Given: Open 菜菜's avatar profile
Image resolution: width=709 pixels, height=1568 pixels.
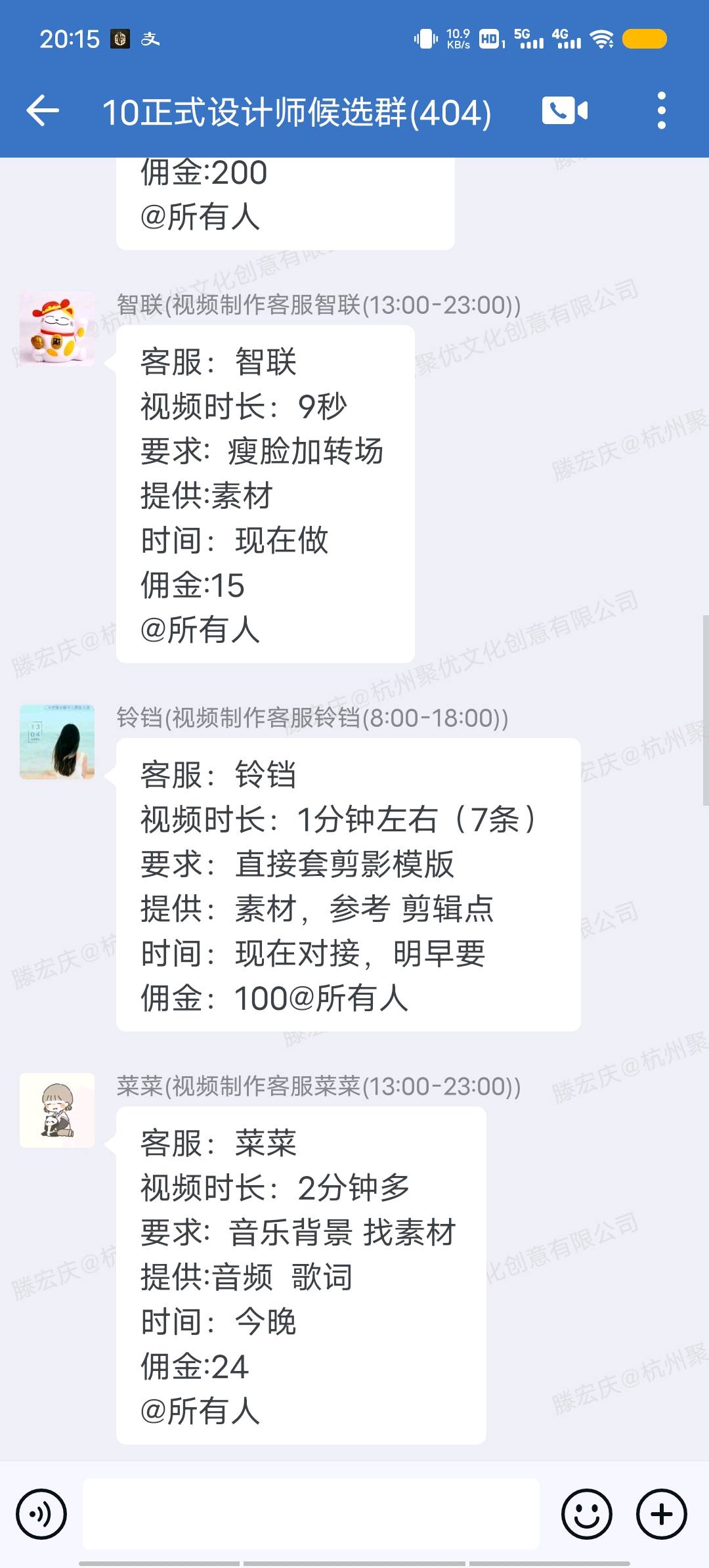Looking at the screenshot, I should (x=56, y=1110).
